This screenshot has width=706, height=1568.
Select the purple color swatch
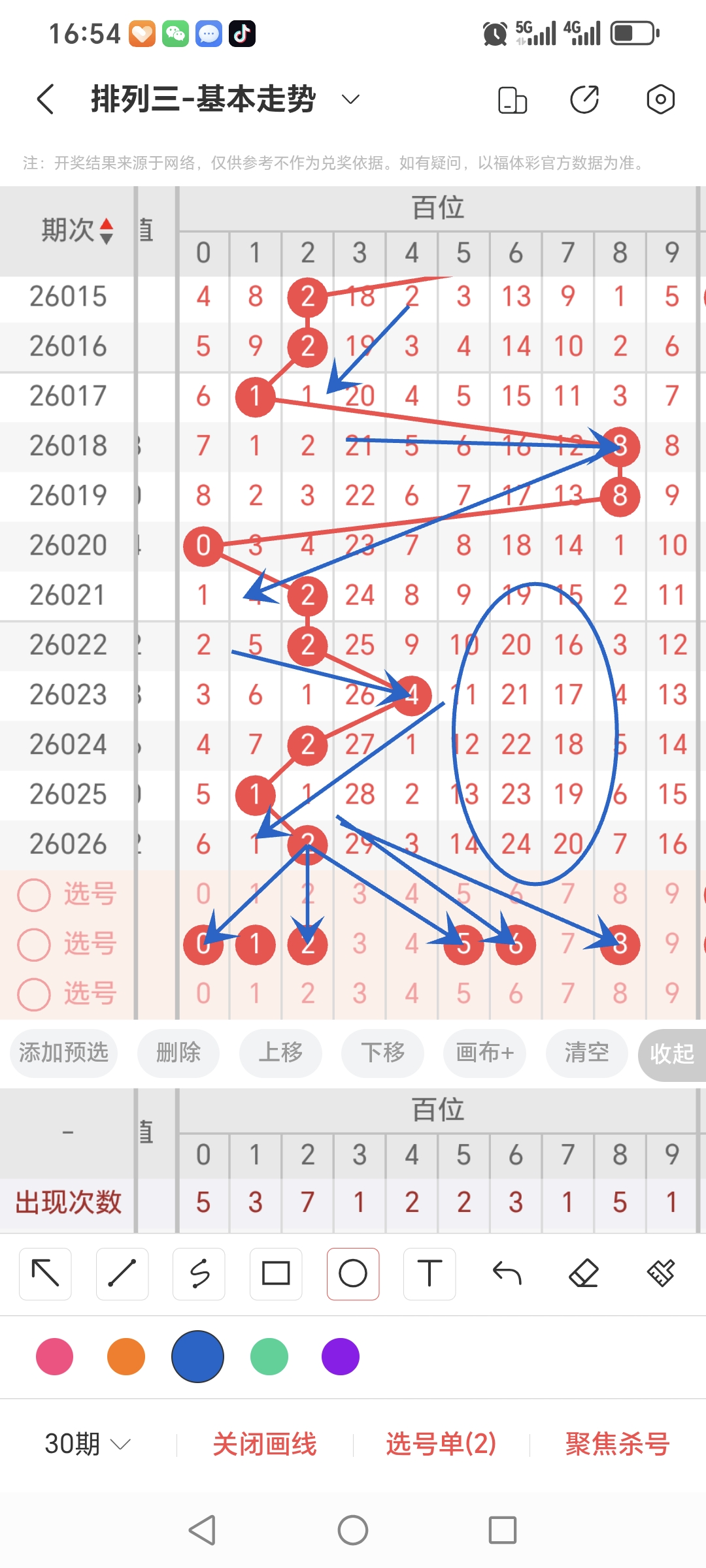339,1356
